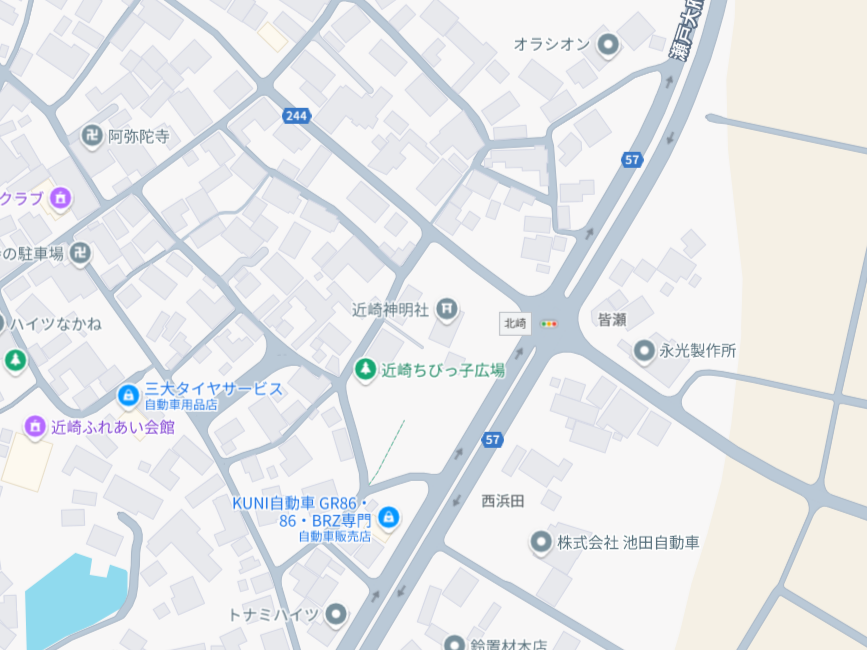The image size is (867, 650).
Task: Select the 永光製作所 place marker
Action: 644,351
